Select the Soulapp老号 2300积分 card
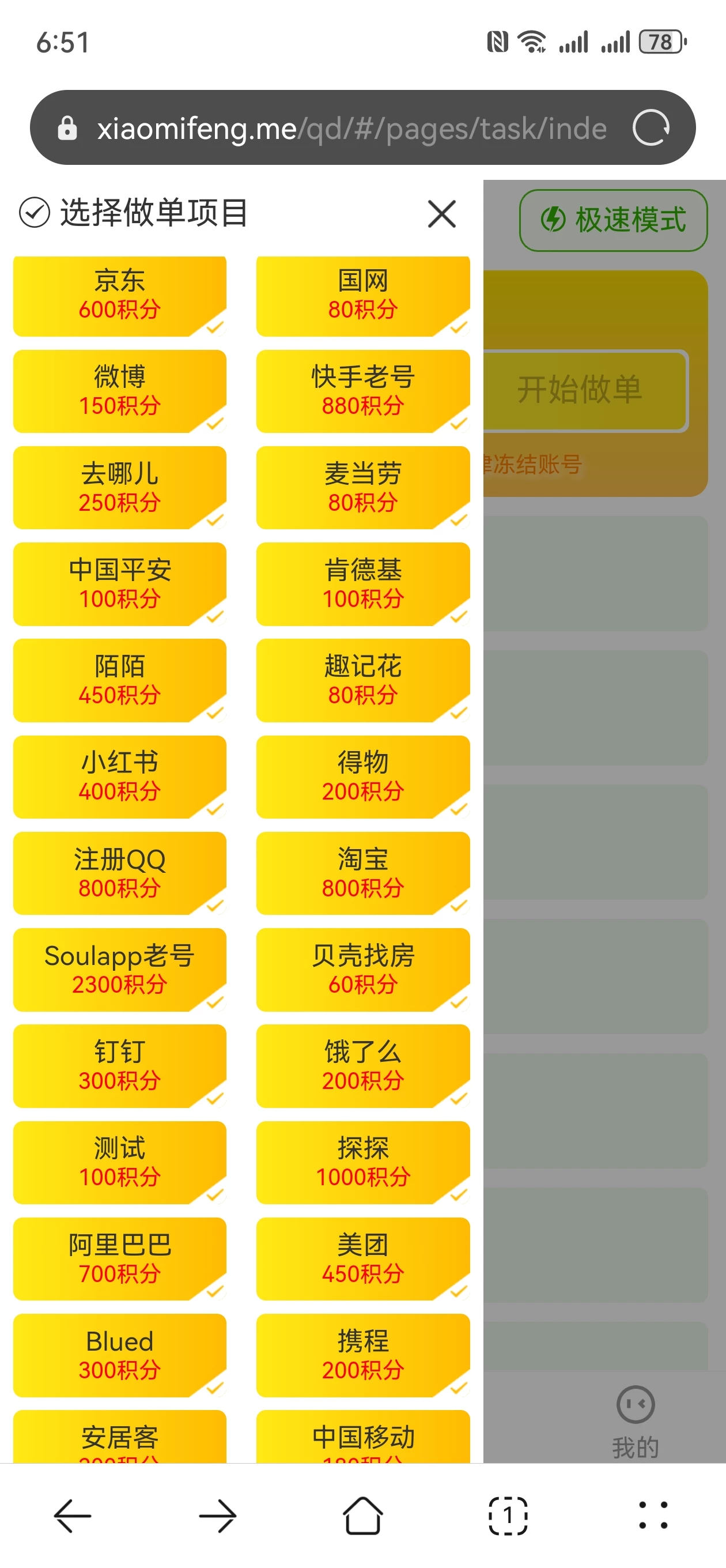Screen dimensions: 726x1568 [x=119, y=970]
